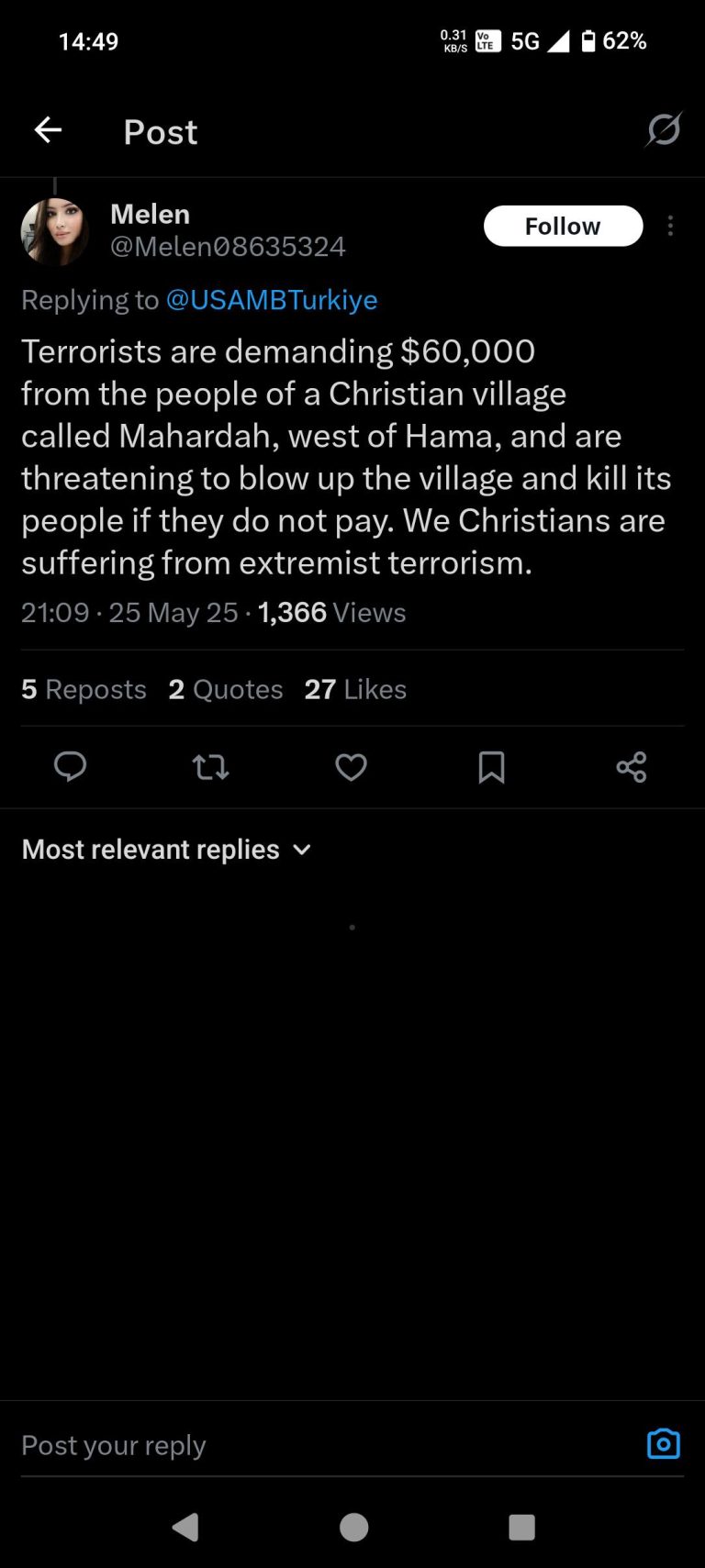View the 27 Likes list
The image size is (705, 1568).
[355, 689]
